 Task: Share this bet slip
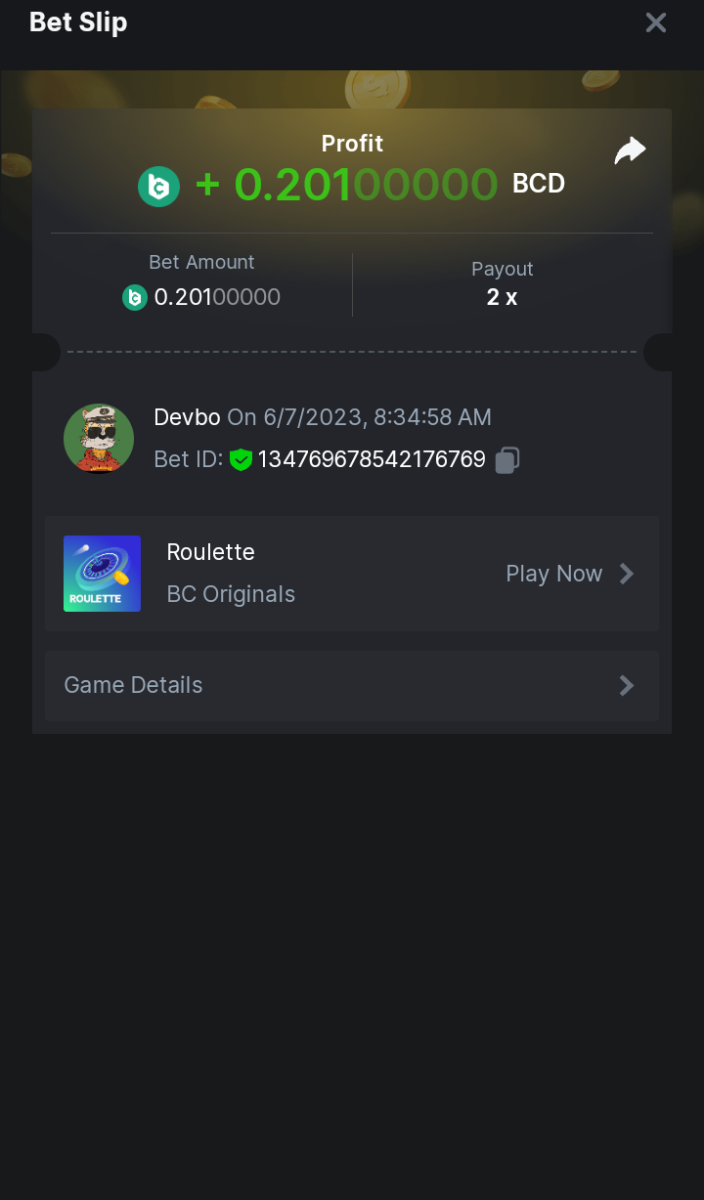click(630, 151)
